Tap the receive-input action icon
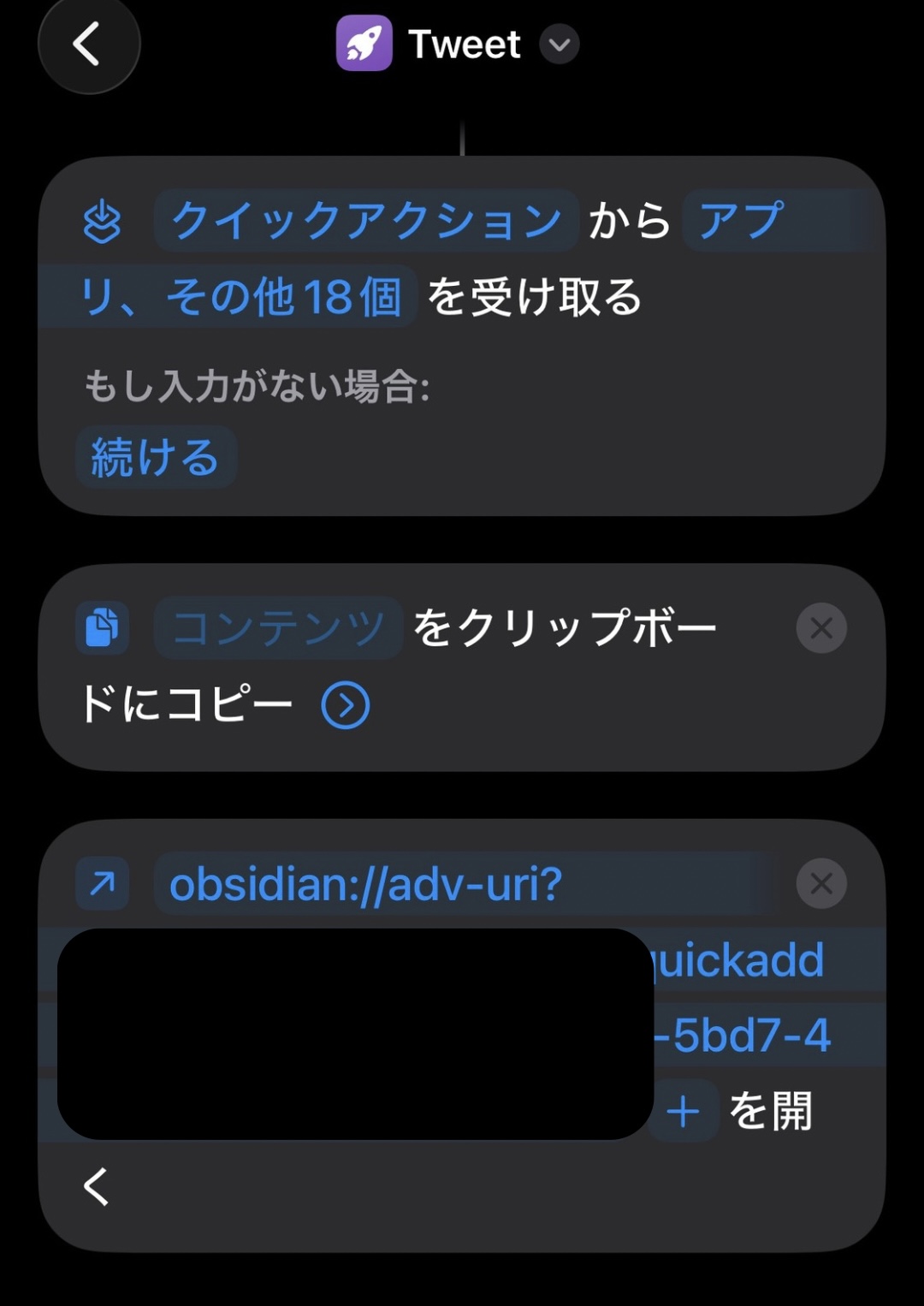The height and width of the screenshot is (1306, 924). (x=102, y=221)
